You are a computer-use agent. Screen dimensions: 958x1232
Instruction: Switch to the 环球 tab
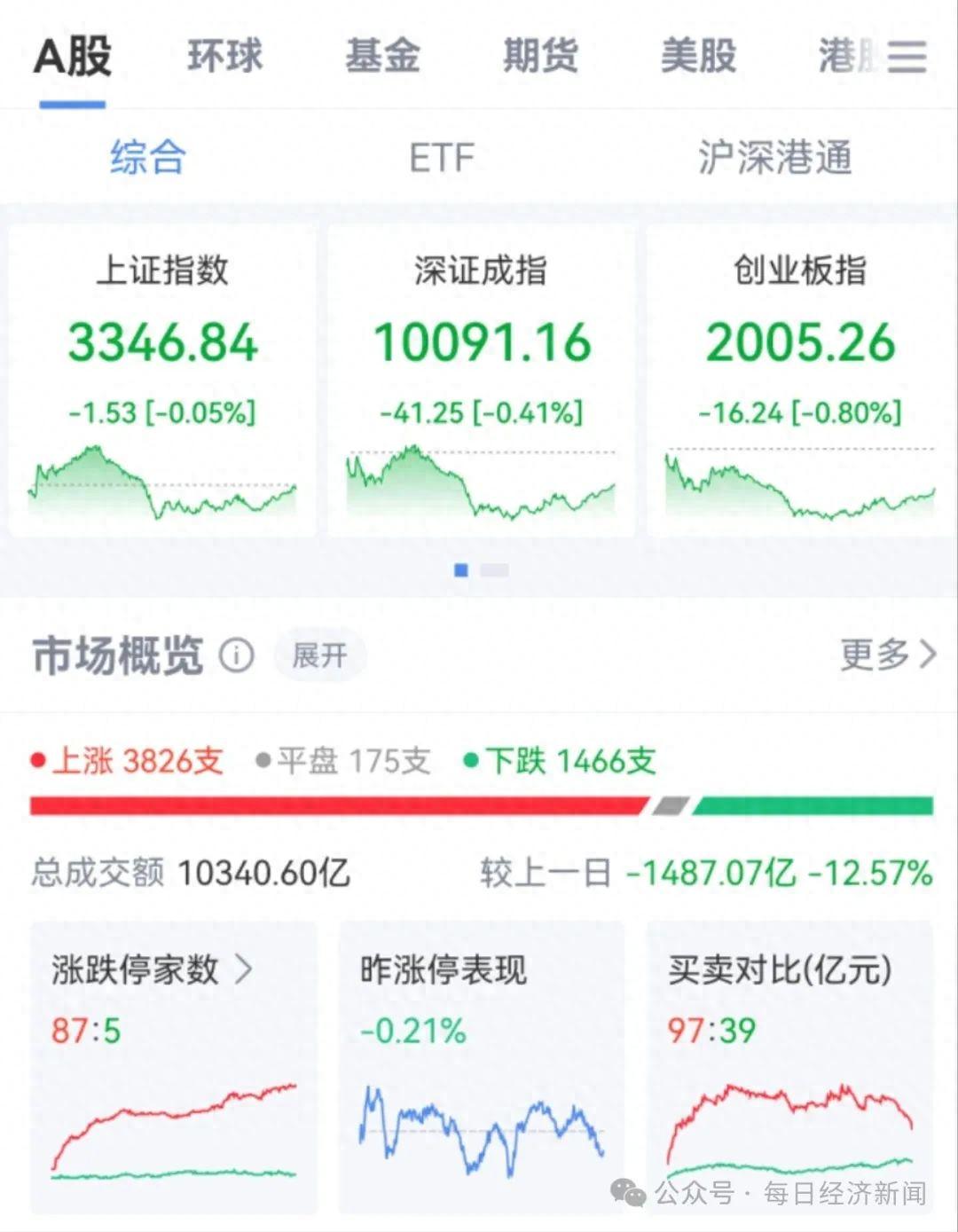click(225, 56)
